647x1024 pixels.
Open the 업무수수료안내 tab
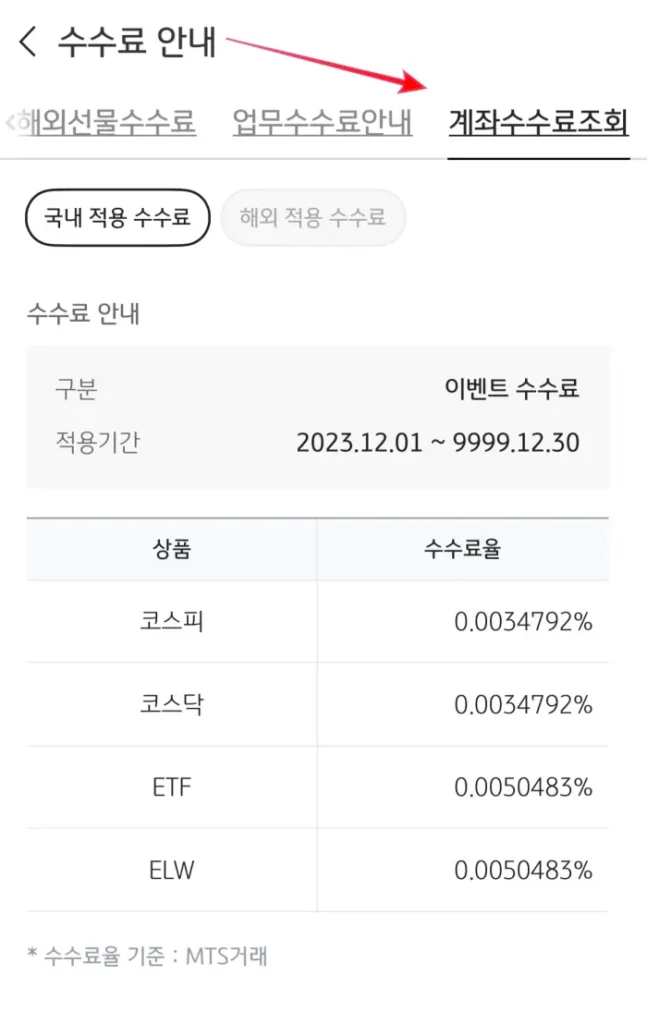(322, 123)
